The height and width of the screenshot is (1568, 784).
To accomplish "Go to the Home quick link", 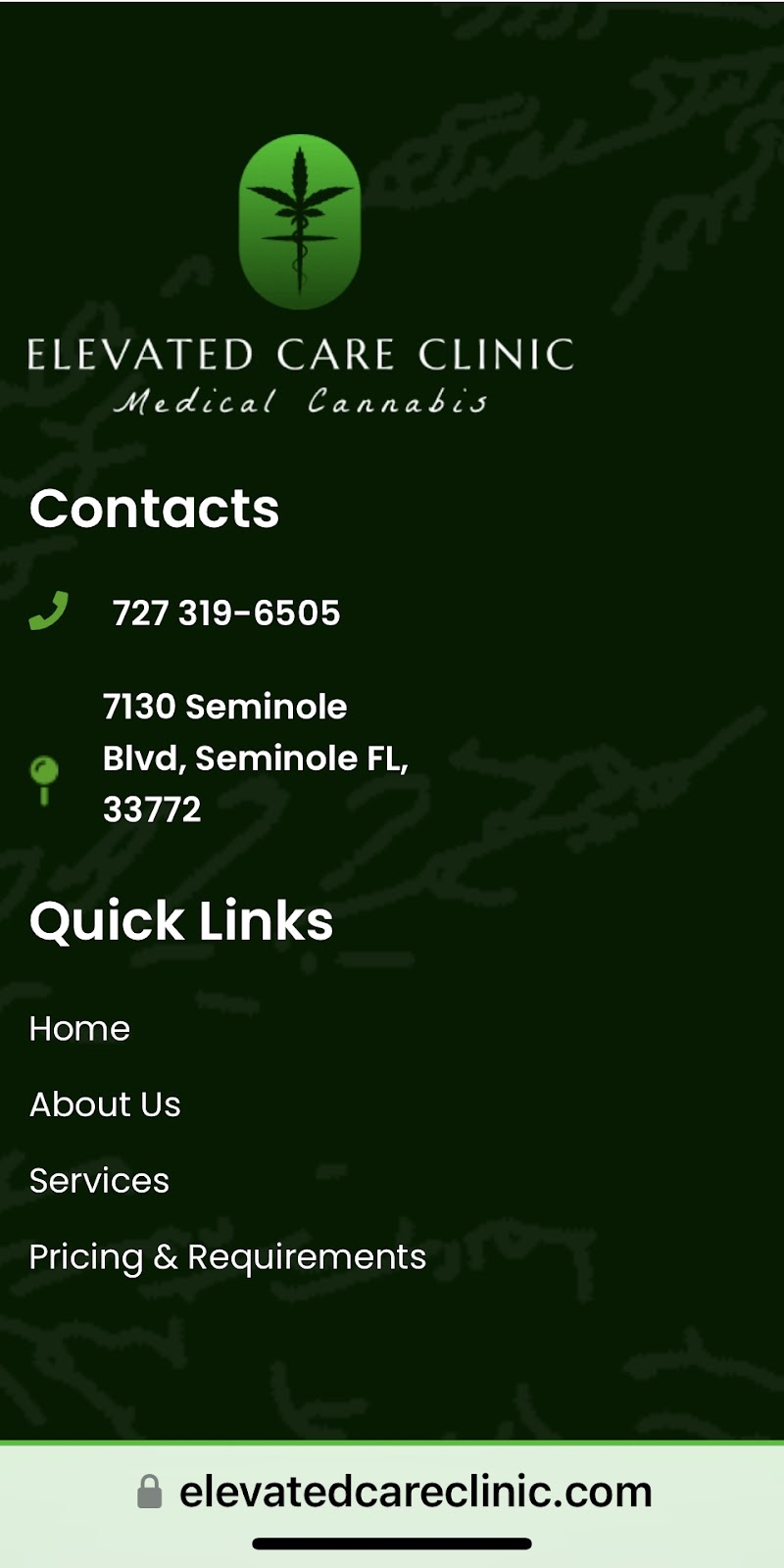I will pos(79,1028).
